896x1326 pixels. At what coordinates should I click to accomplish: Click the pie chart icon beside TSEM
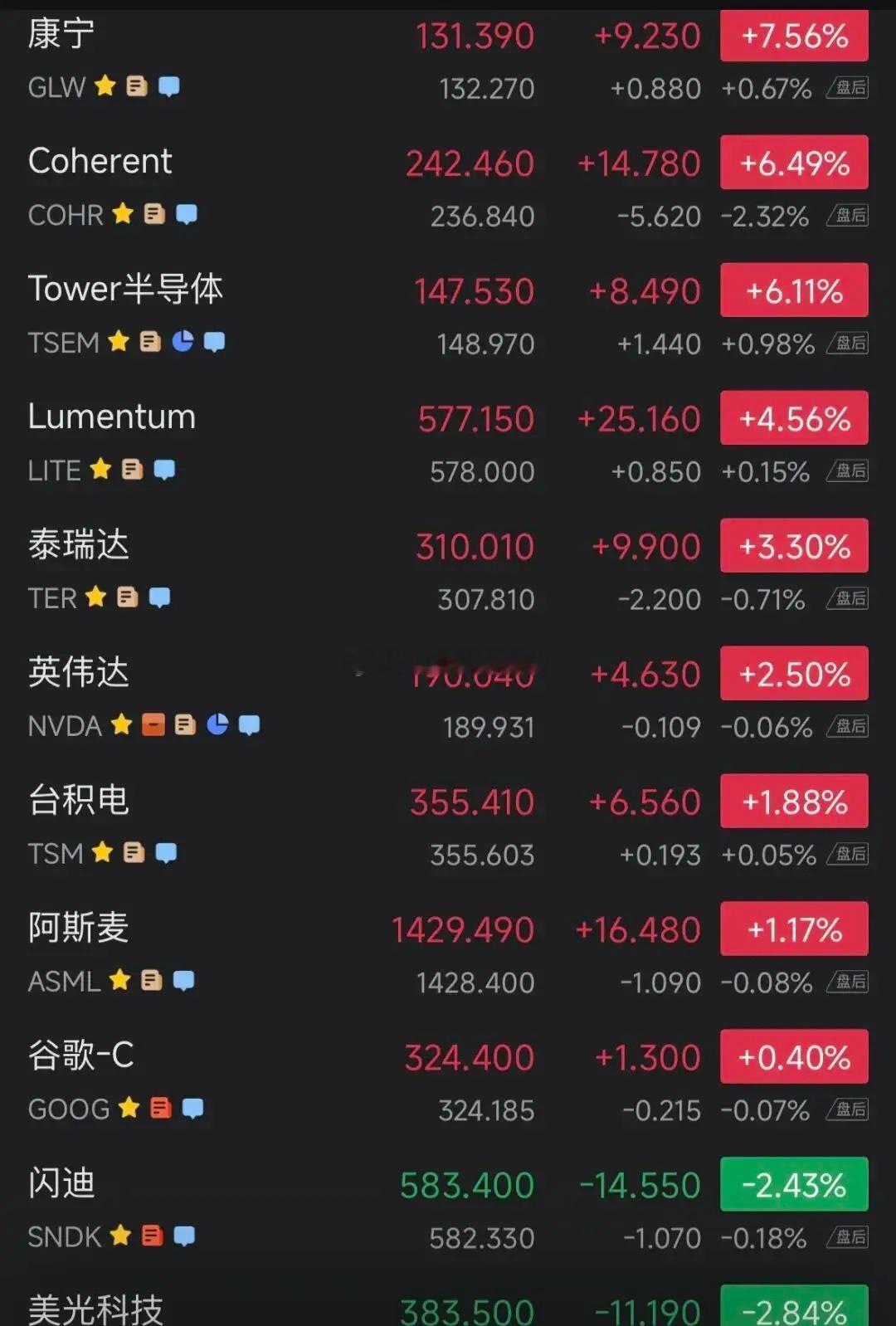[184, 342]
